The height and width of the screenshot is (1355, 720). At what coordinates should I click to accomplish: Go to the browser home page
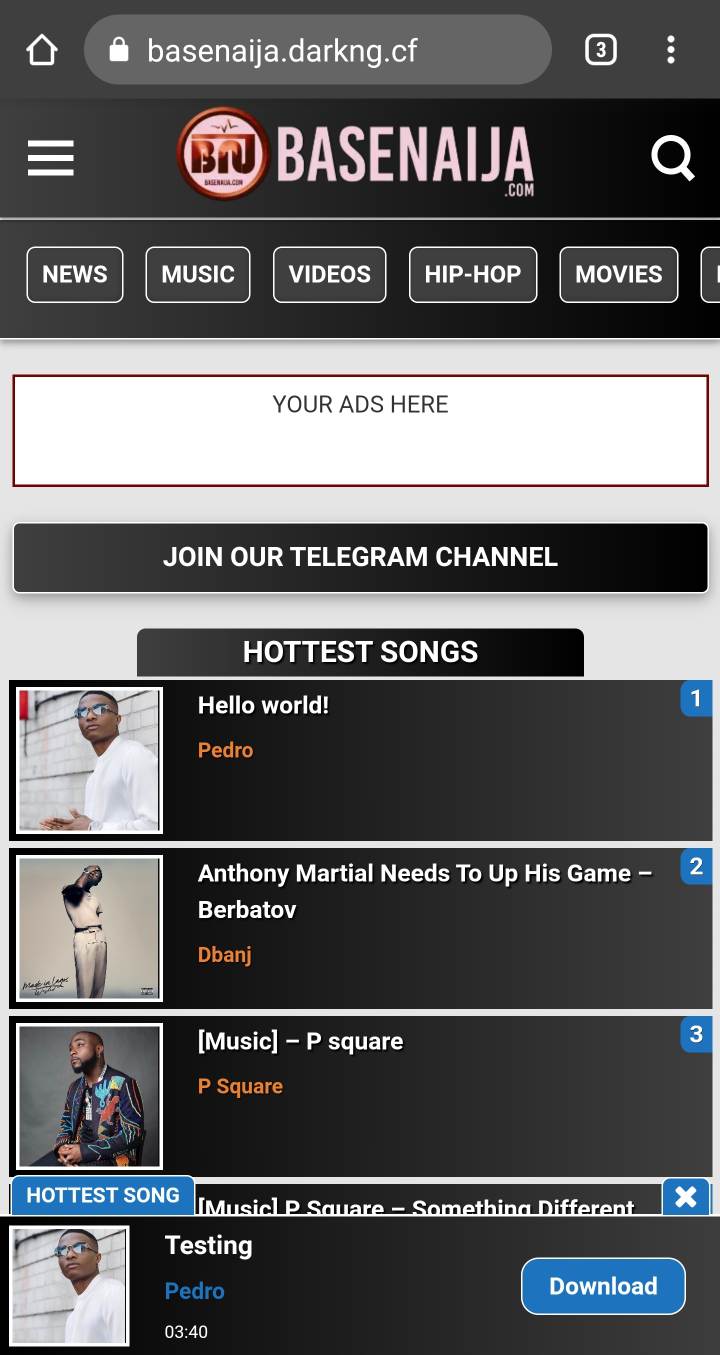pyautogui.click(x=42, y=50)
